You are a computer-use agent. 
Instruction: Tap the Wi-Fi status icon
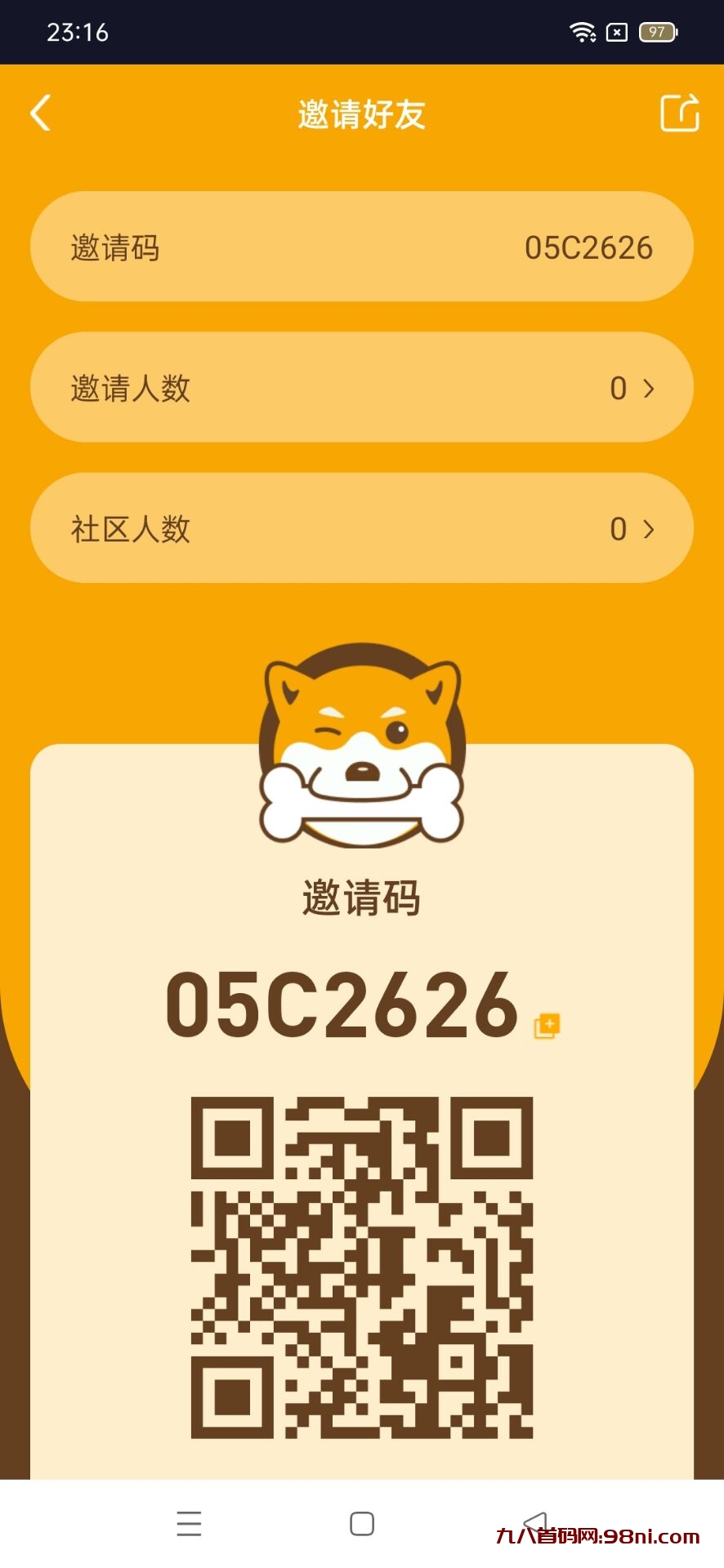pyautogui.click(x=583, y=33)
